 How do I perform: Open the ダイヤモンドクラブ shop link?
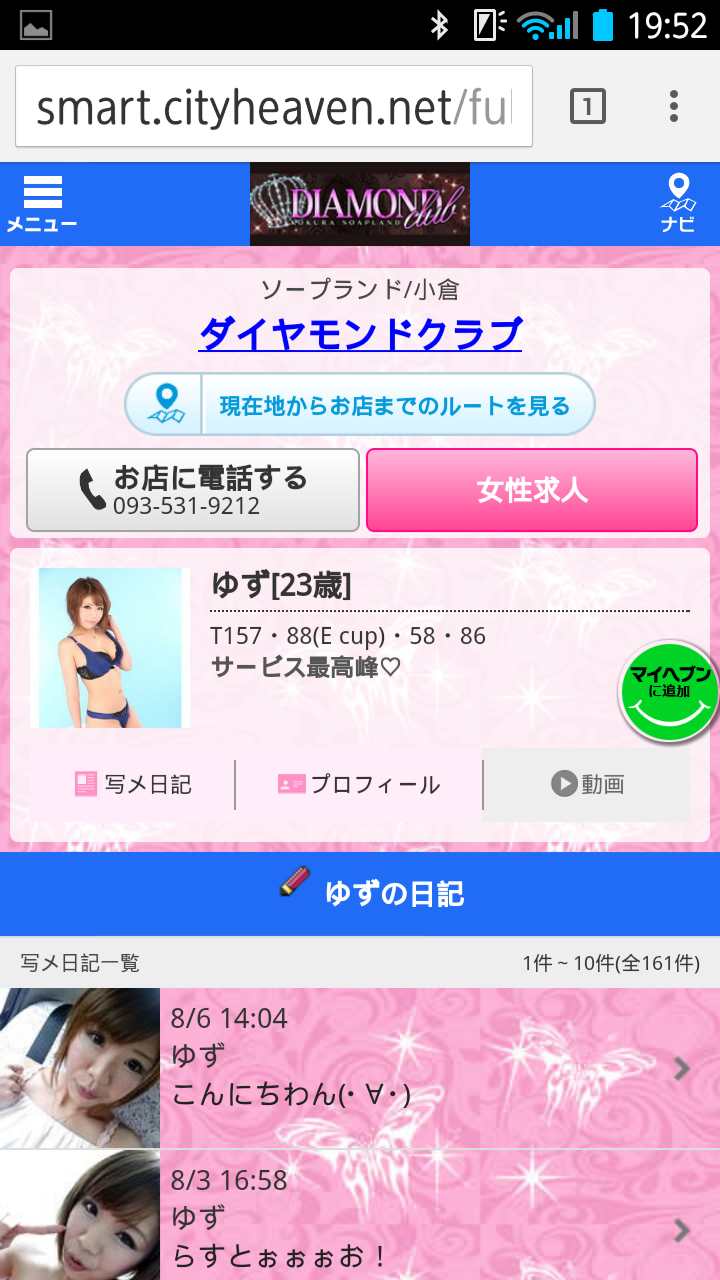click(x=360, y=333)
